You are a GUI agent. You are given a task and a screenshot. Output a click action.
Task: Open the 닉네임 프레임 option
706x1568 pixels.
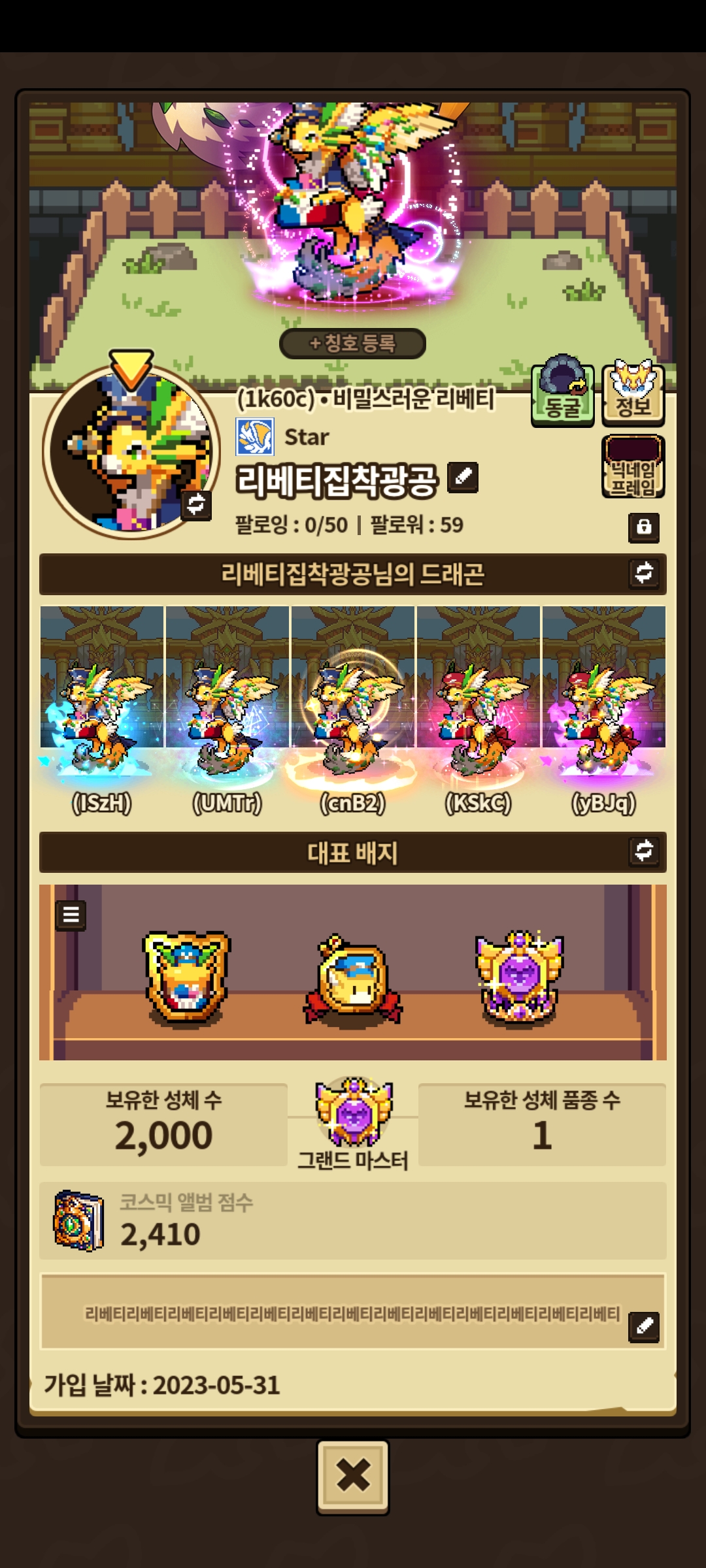click(x=633, y=466)
